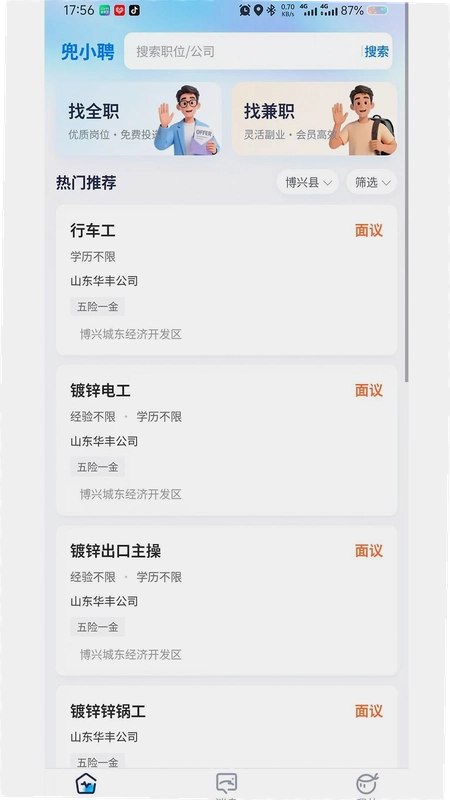Open the 找兼职 banner
The image size is (450, 800).
pos(314,119)
